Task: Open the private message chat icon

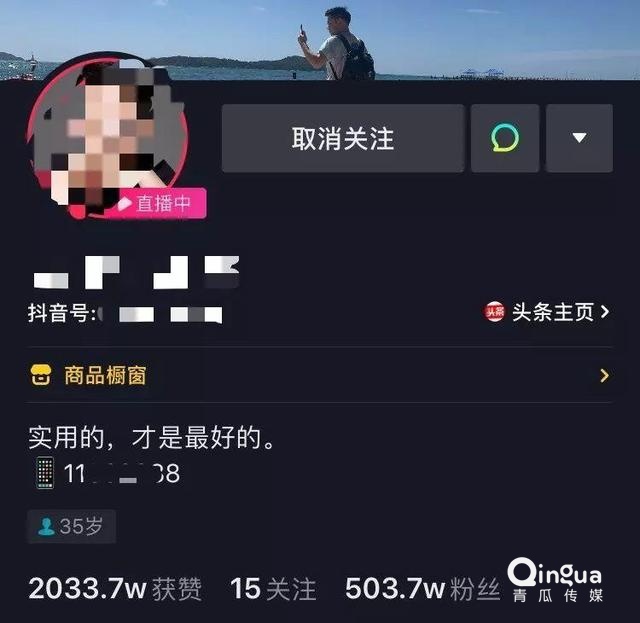Action: point(505,139)
